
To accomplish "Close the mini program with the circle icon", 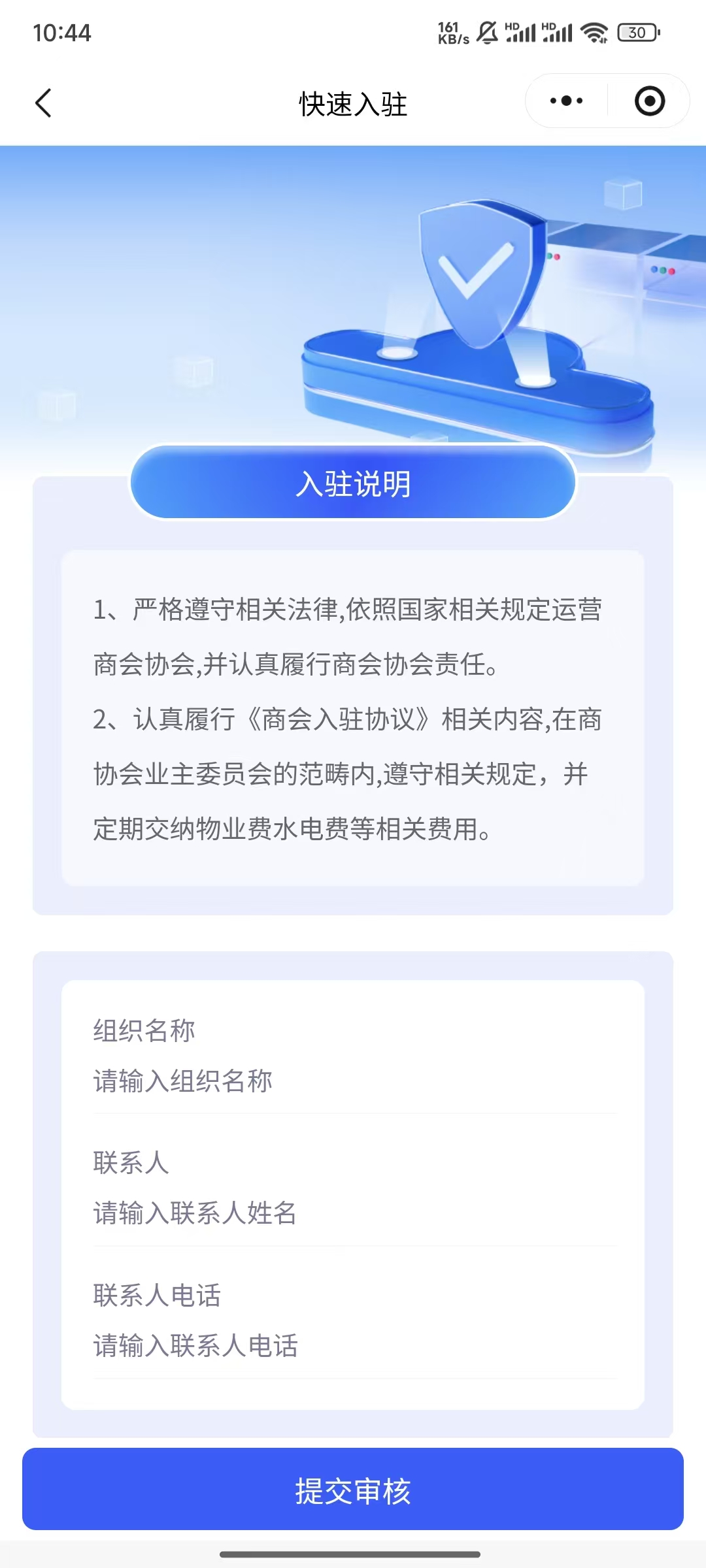I will (649, 101).
